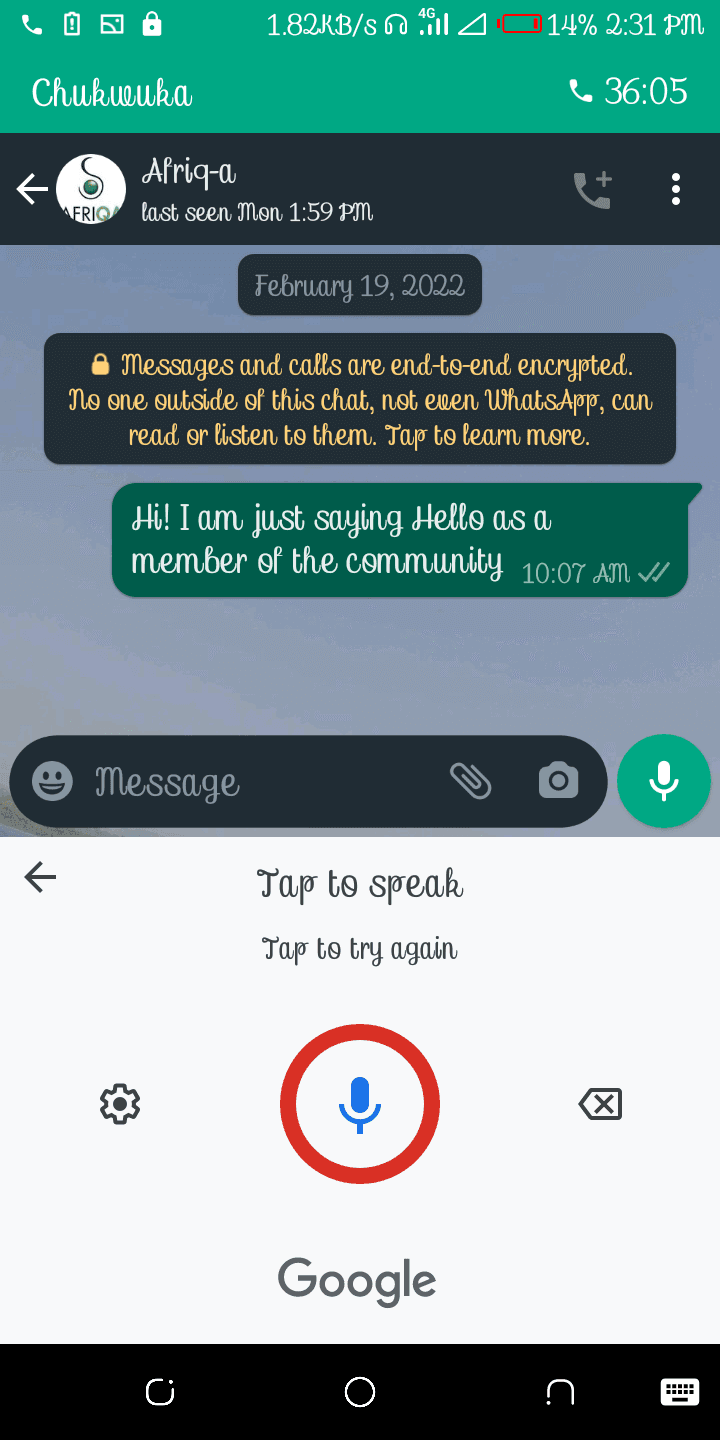Delete text with the backspace icon

coord(600,1104)
